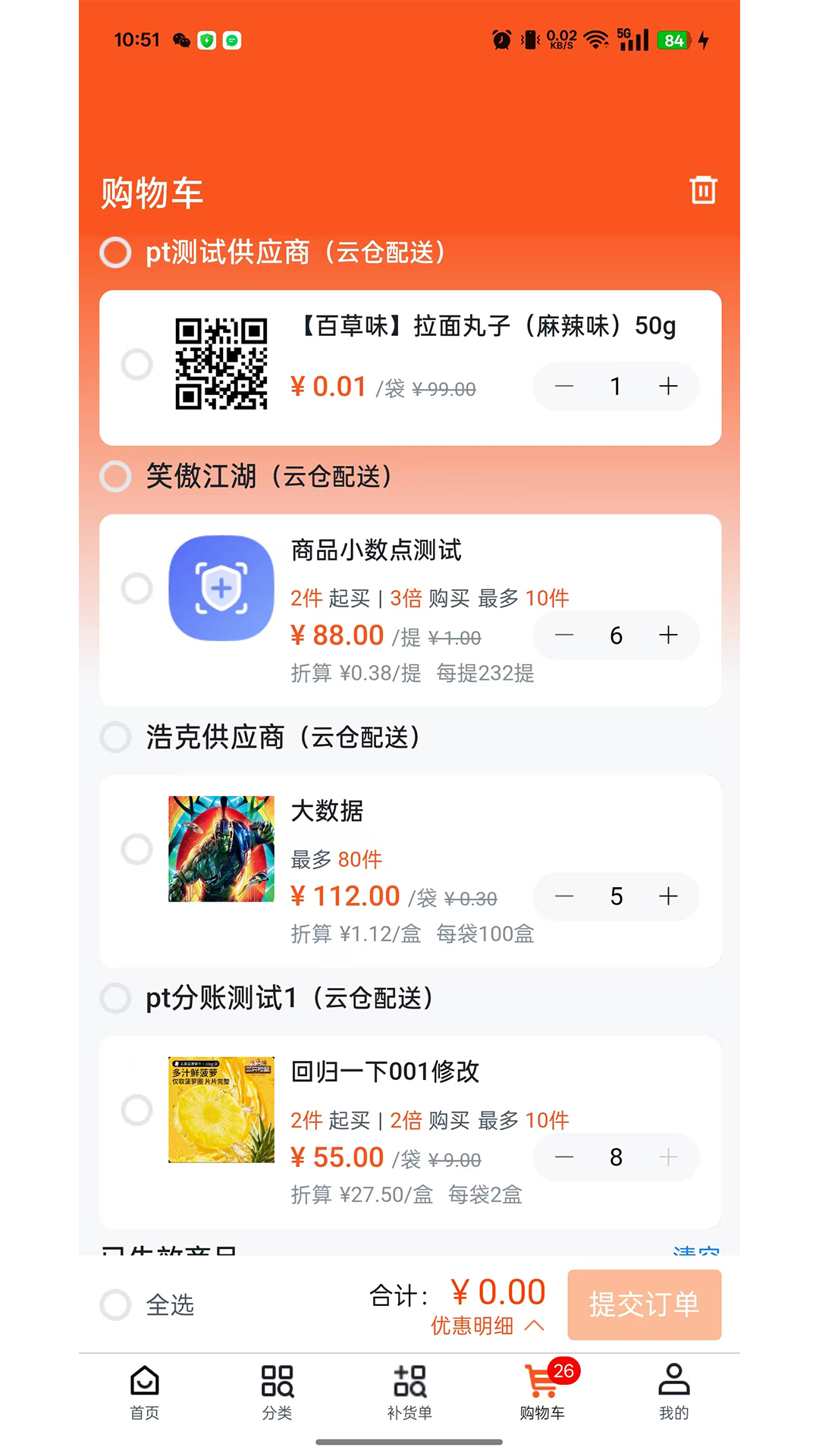Edit the quantity field showing 8

616,1157
